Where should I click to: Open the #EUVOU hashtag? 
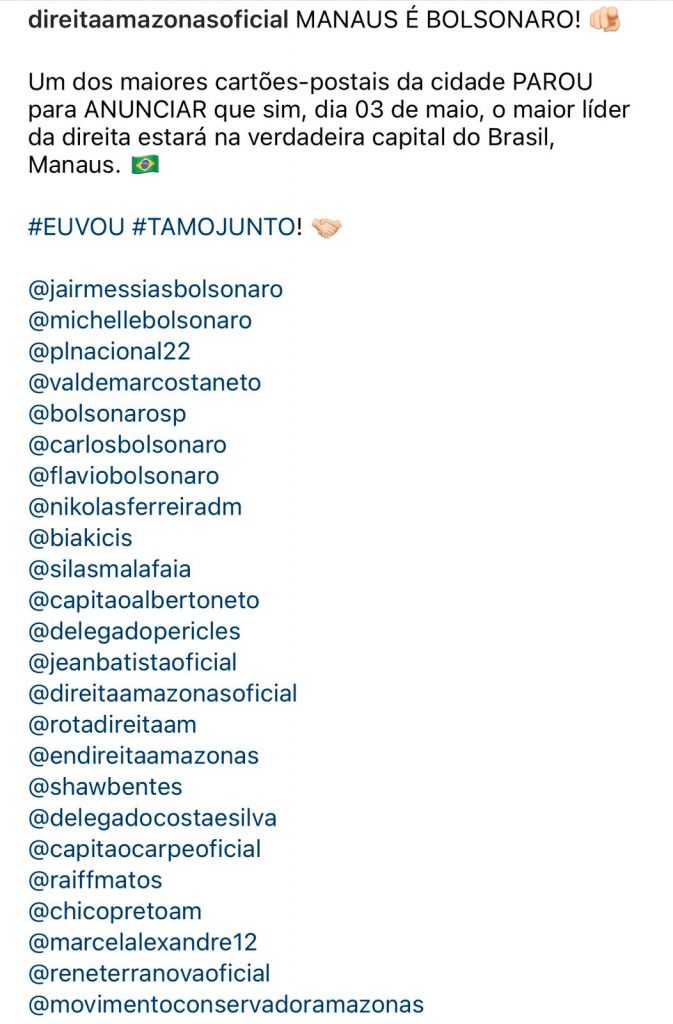[75, 227]
